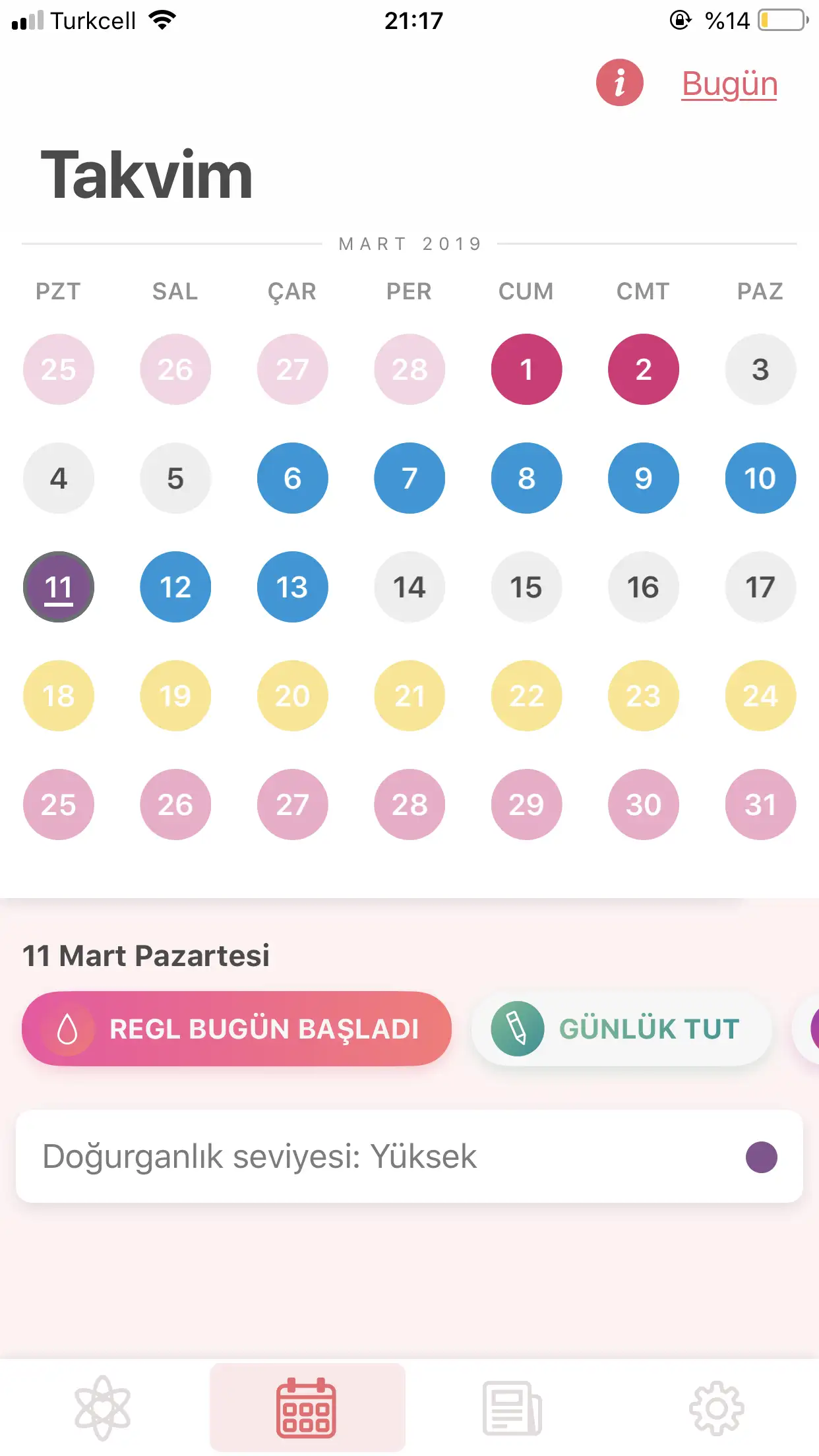Screen dimensions: 819x1456
Task: Switch to the atom icon tab
Action: [x=102, y=1408]
